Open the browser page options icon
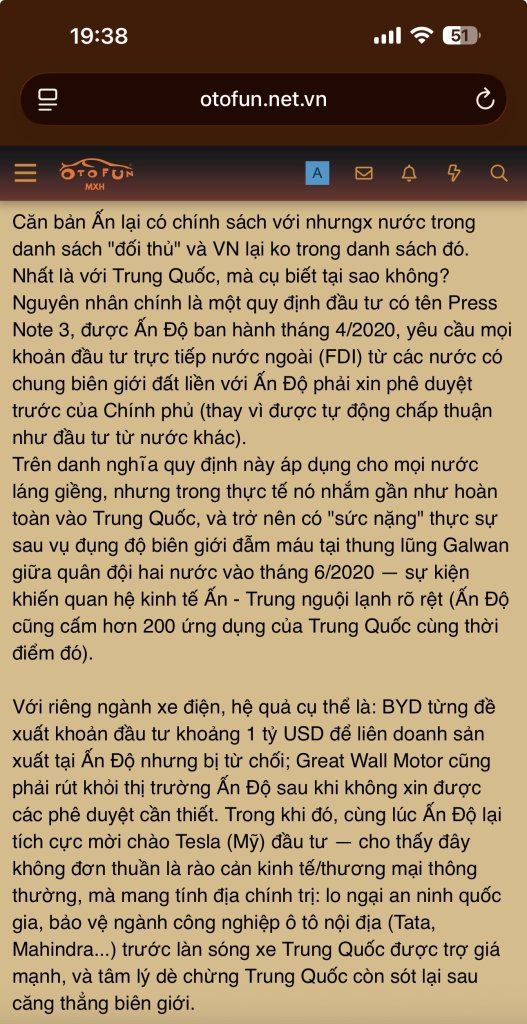 click(48, 100)
